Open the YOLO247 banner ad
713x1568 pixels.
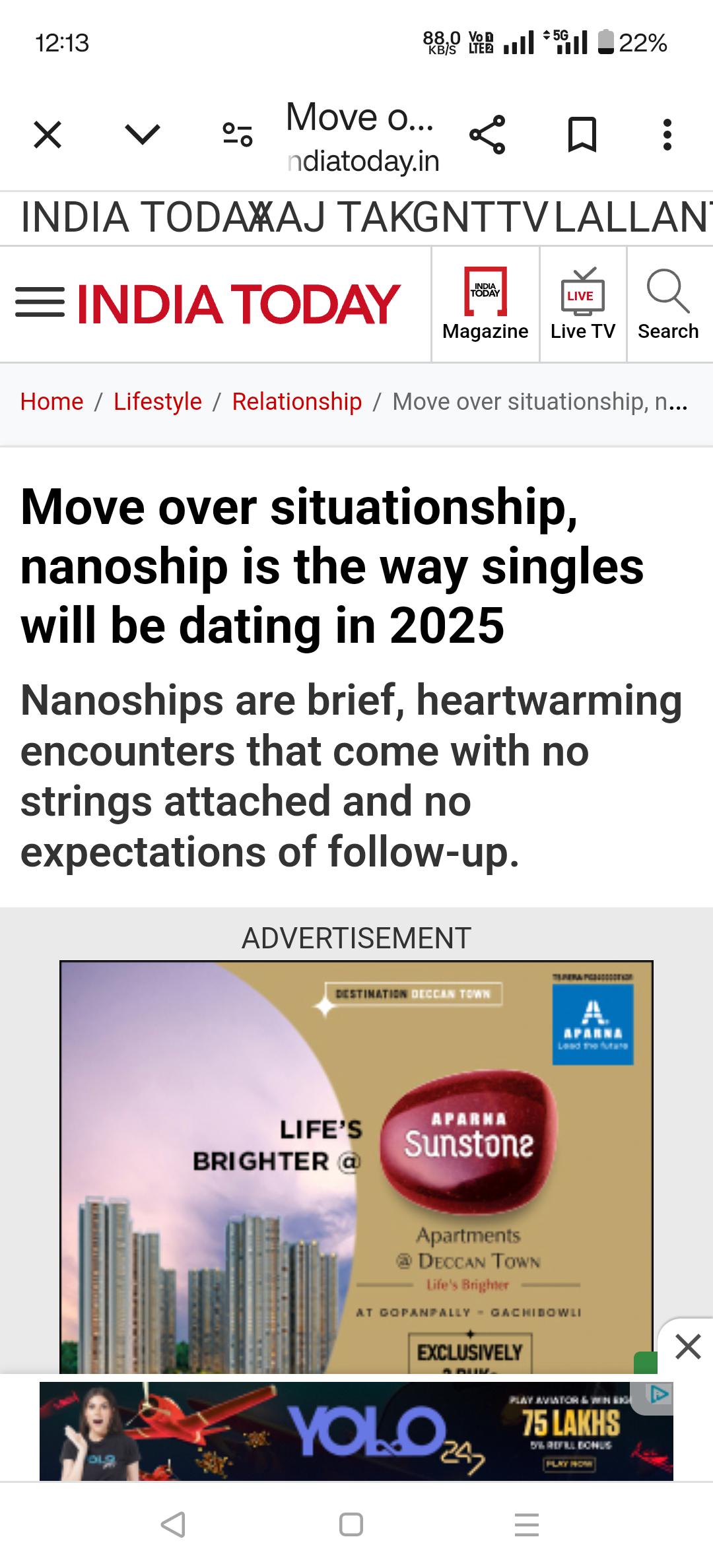point(356,1431)
